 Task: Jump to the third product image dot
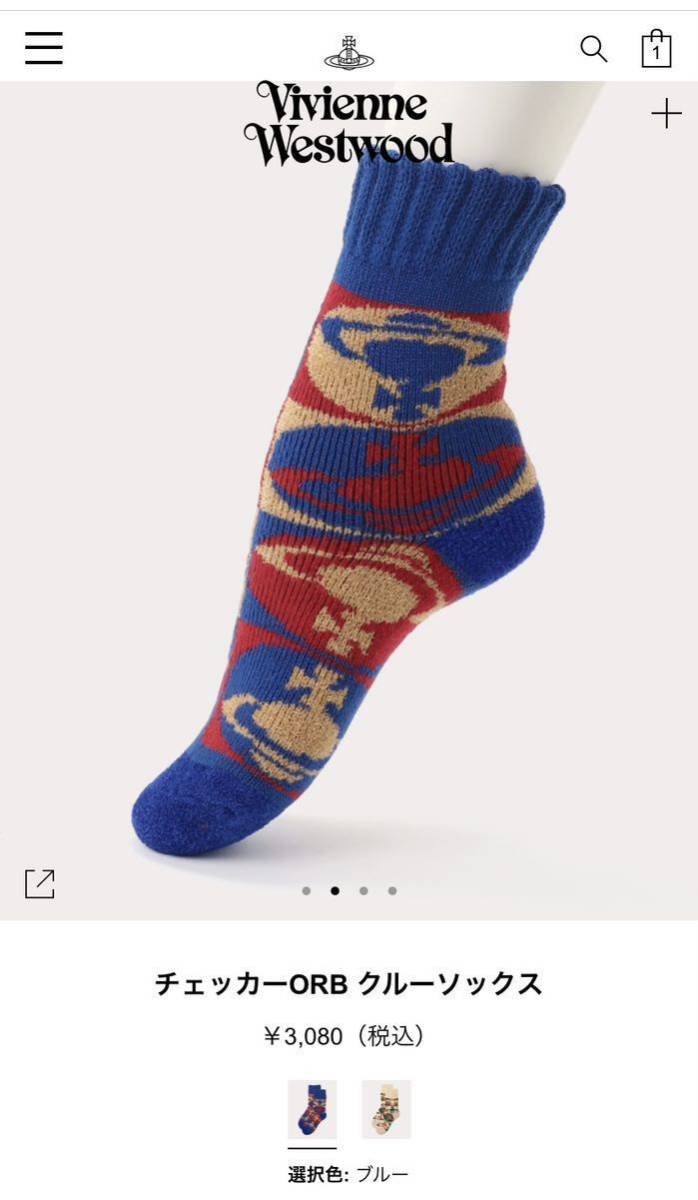click(364, 890)
